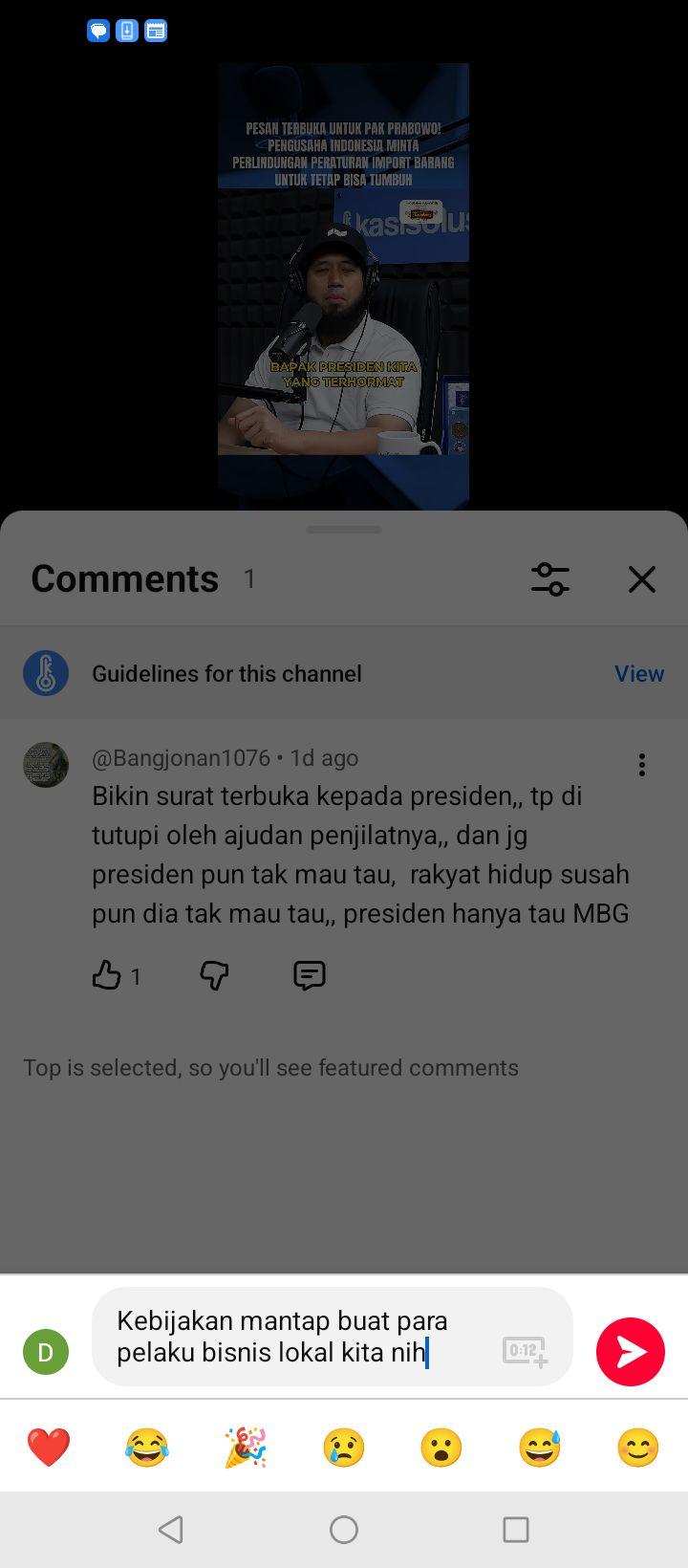
Task: Dislike Bangjonan1076's comment
Action: 214,975
